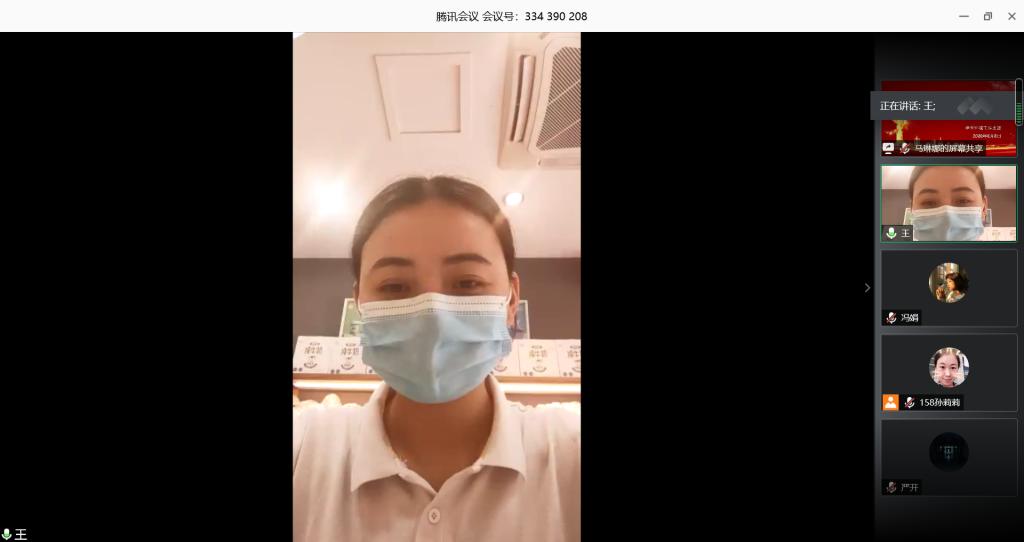Select the participant tile of 严开

pos(948,457)
